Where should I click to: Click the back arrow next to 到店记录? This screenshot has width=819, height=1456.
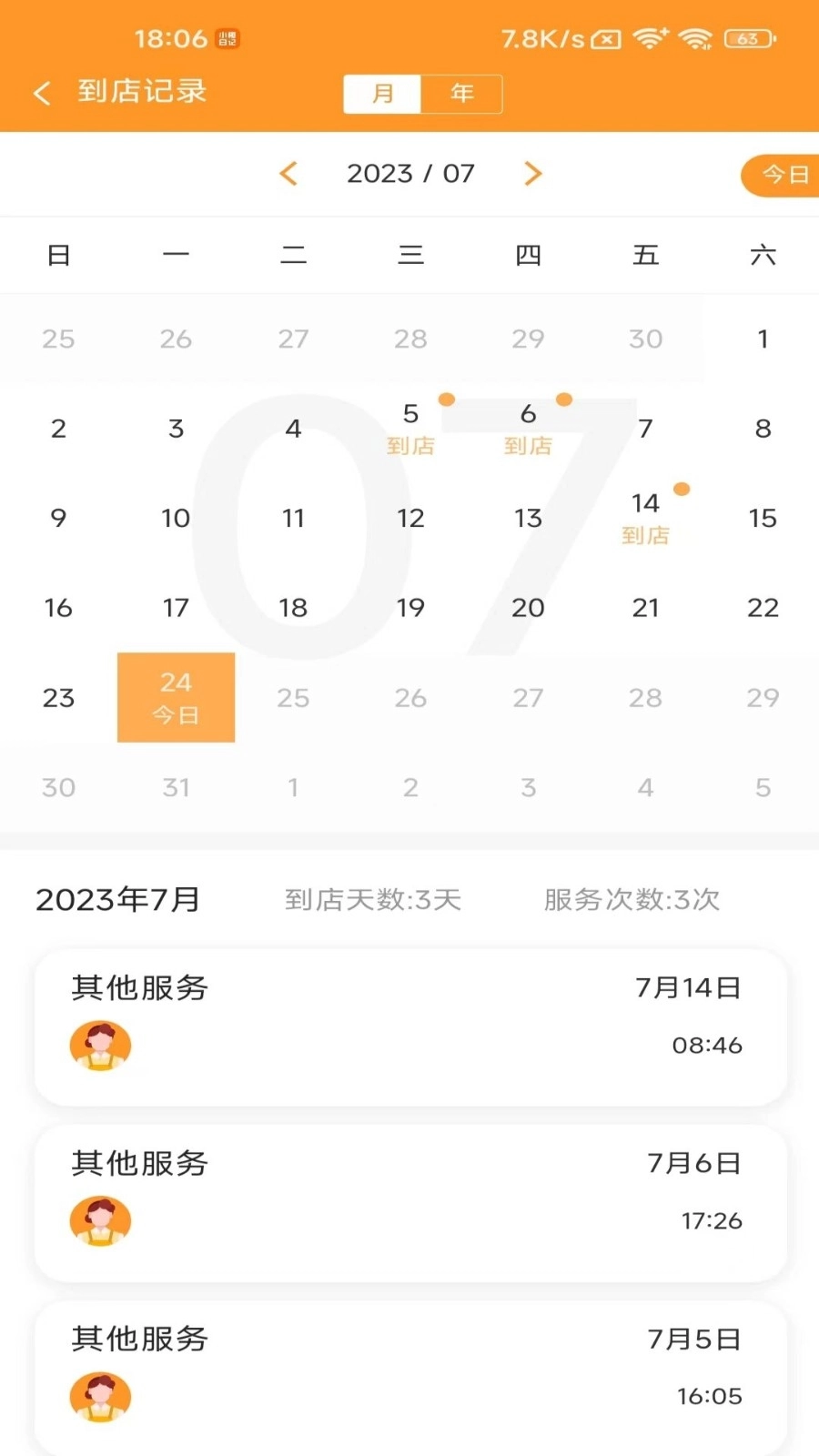click(x=40, y=92)
